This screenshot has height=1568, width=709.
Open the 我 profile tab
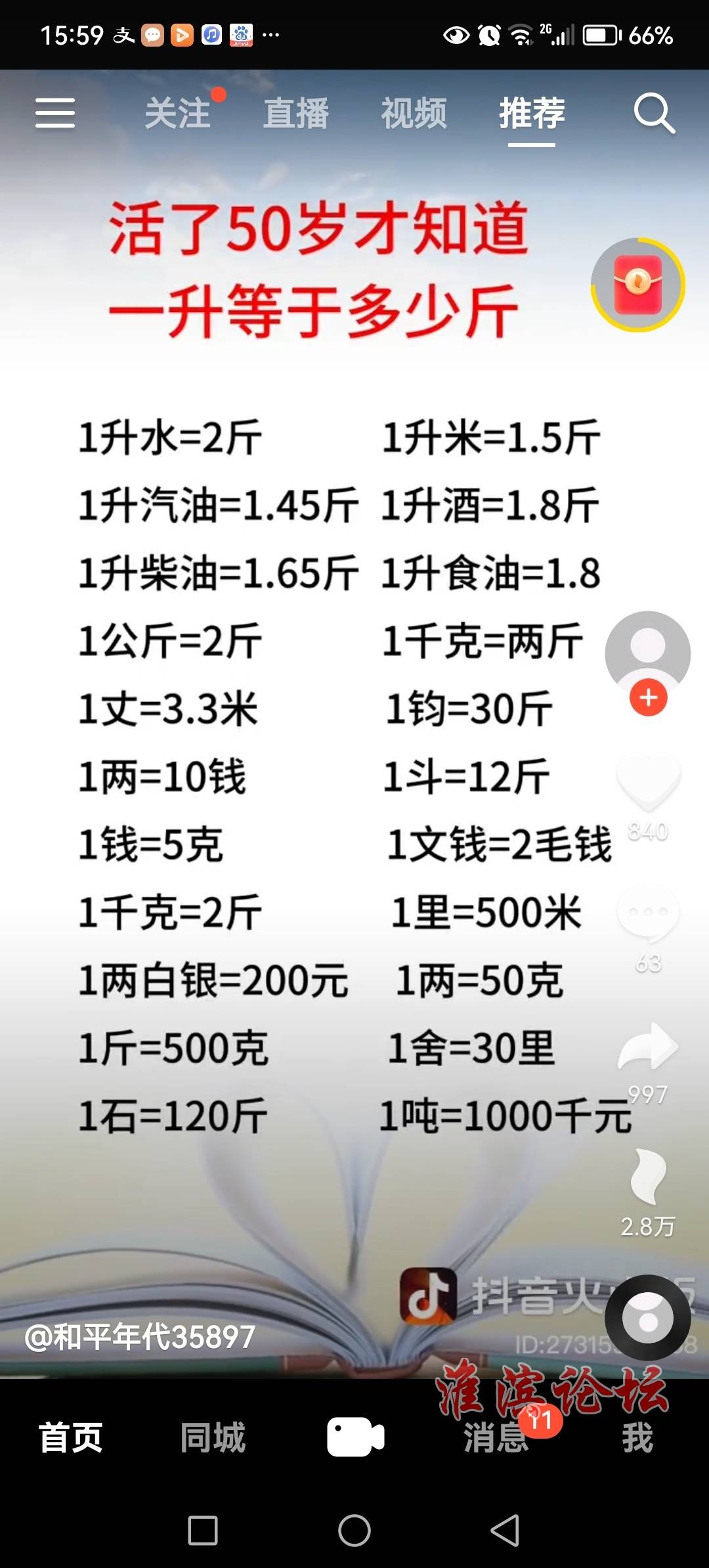(637, 1437)
